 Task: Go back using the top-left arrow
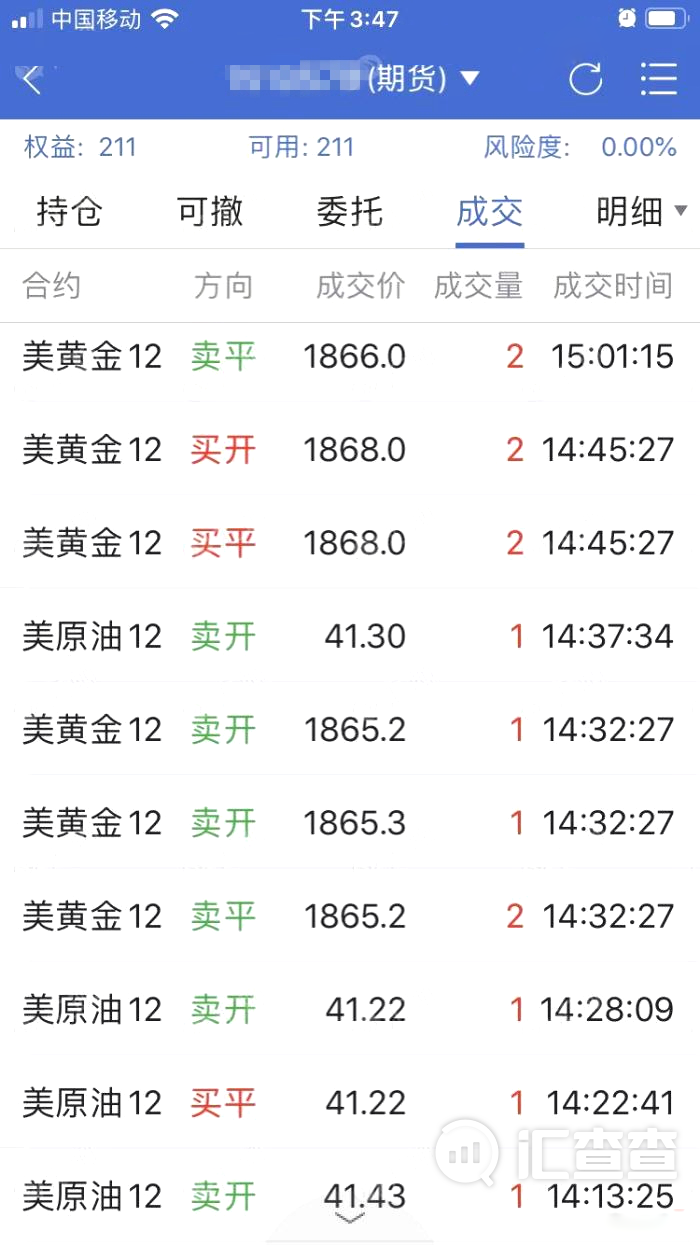[32, 80]
